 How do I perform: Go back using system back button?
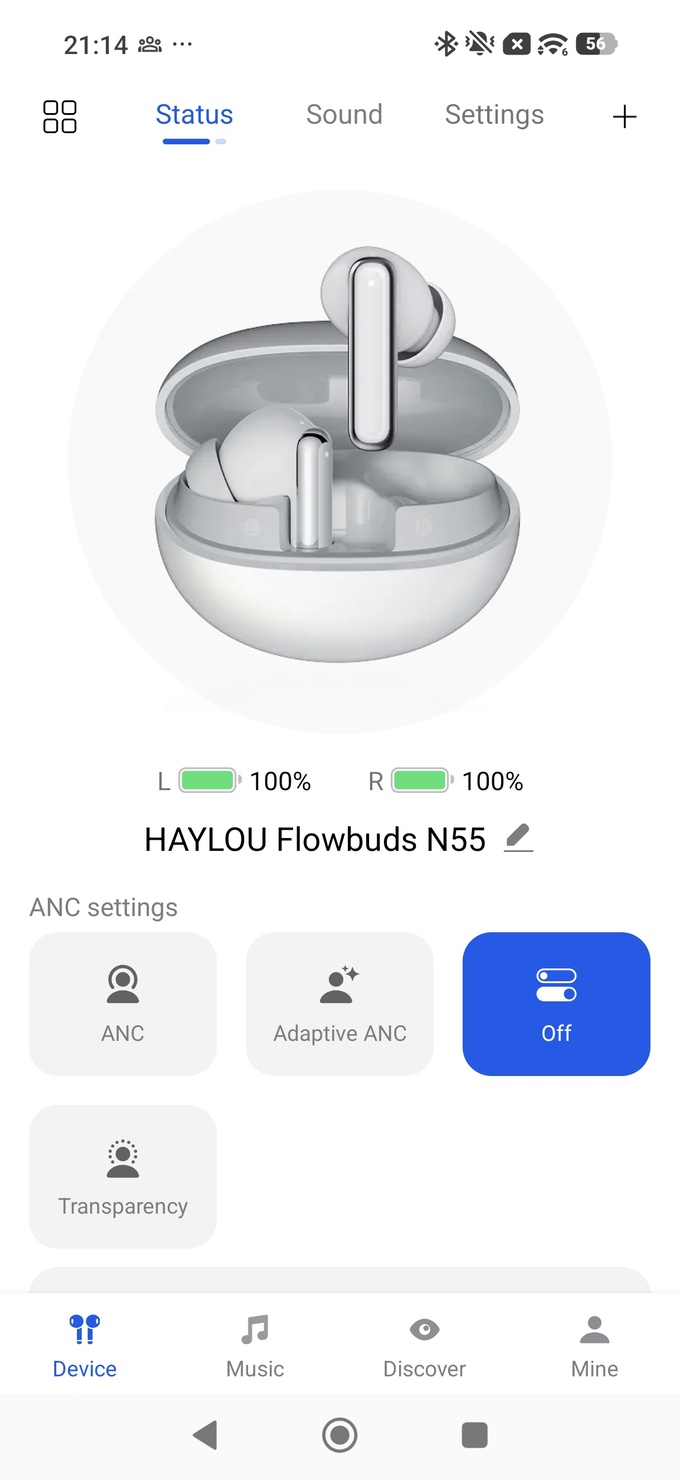coord(205,1436)
